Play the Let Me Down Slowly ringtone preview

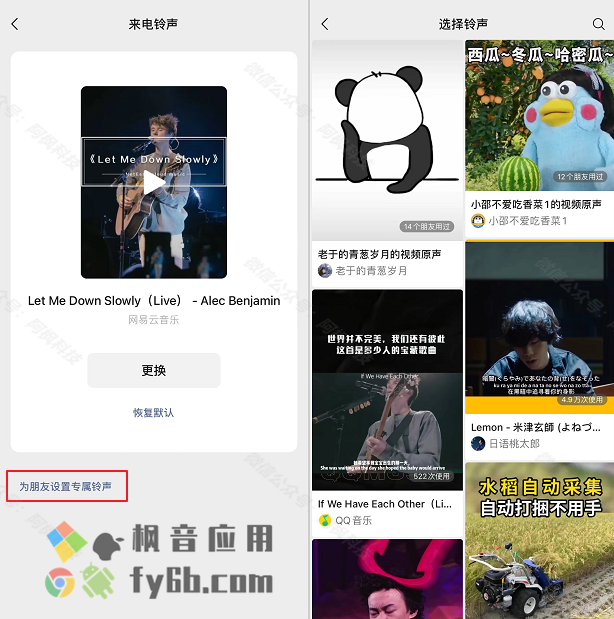click(153, 182)
